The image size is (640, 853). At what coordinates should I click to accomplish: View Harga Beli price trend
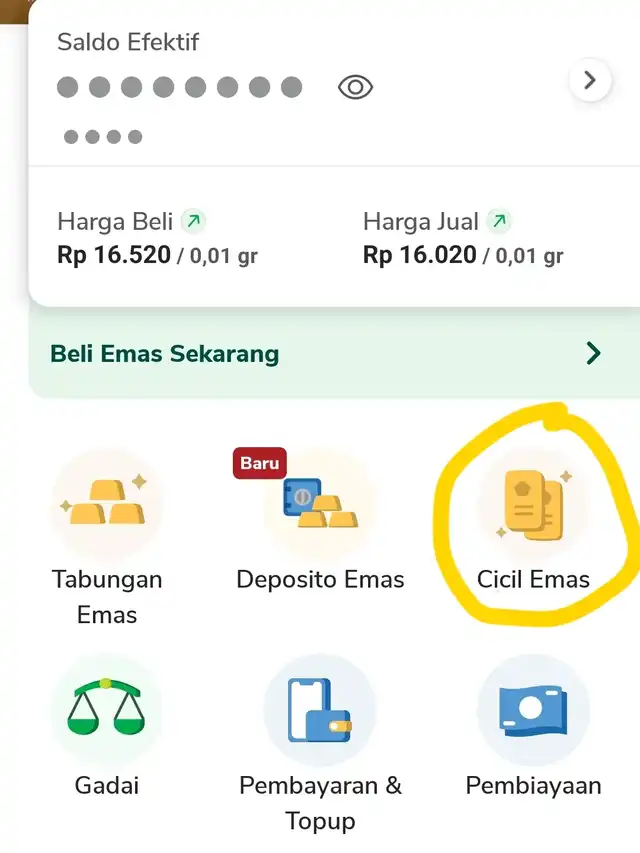[x=194, y=221]
